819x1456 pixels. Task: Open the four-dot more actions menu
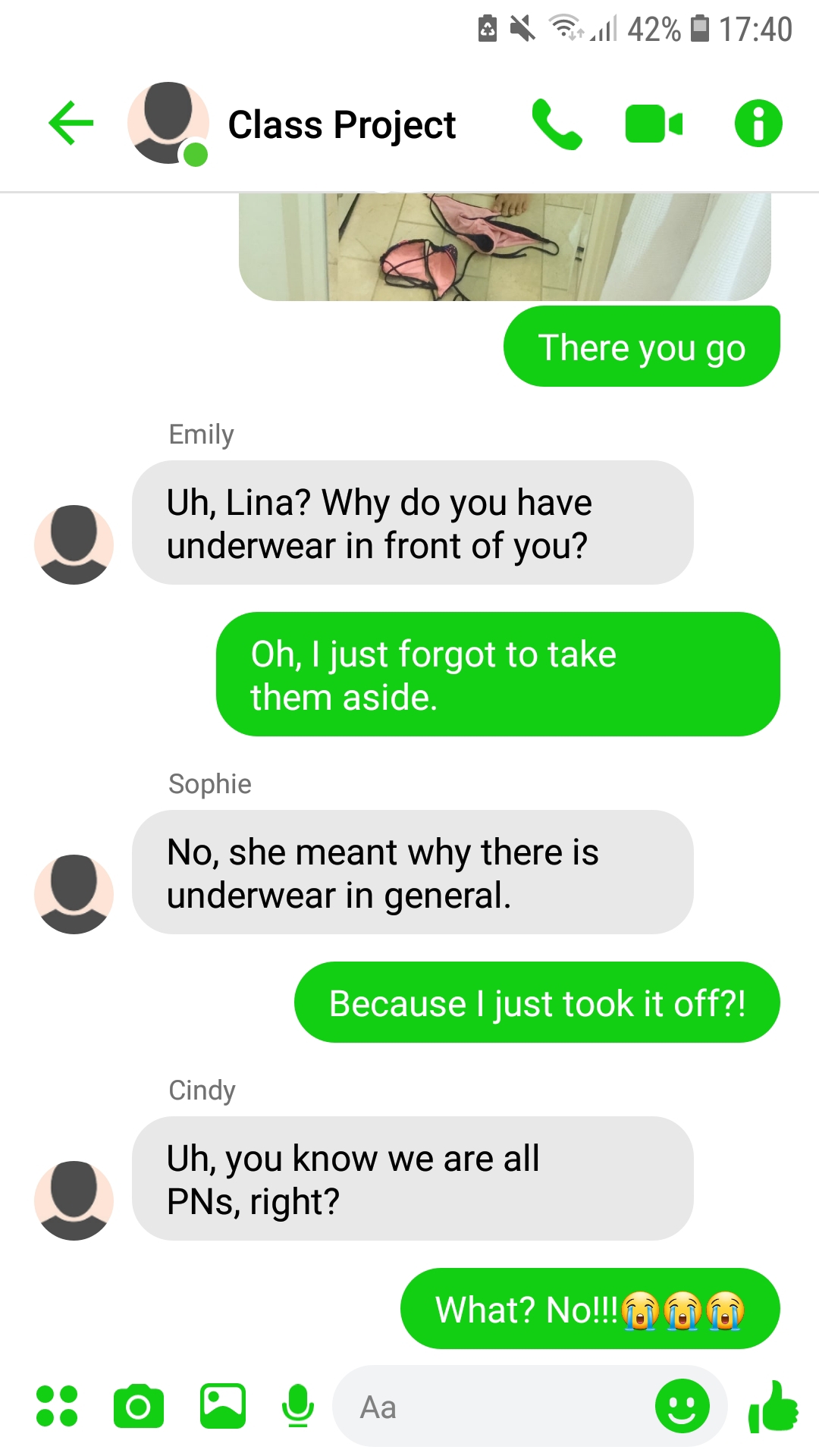pyautogui.click(x=57, y=1406)
